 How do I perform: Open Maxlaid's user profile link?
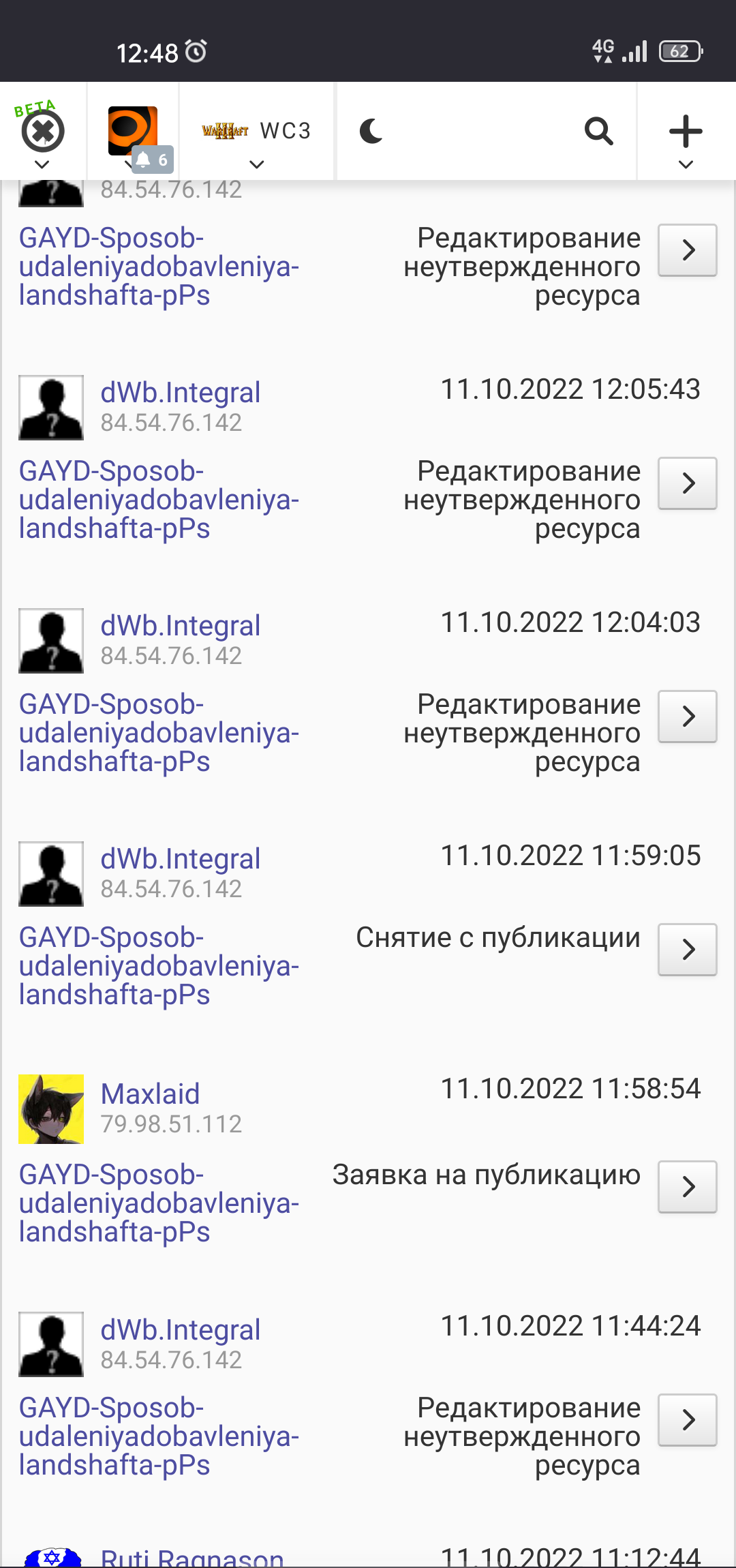(150, 1094)
